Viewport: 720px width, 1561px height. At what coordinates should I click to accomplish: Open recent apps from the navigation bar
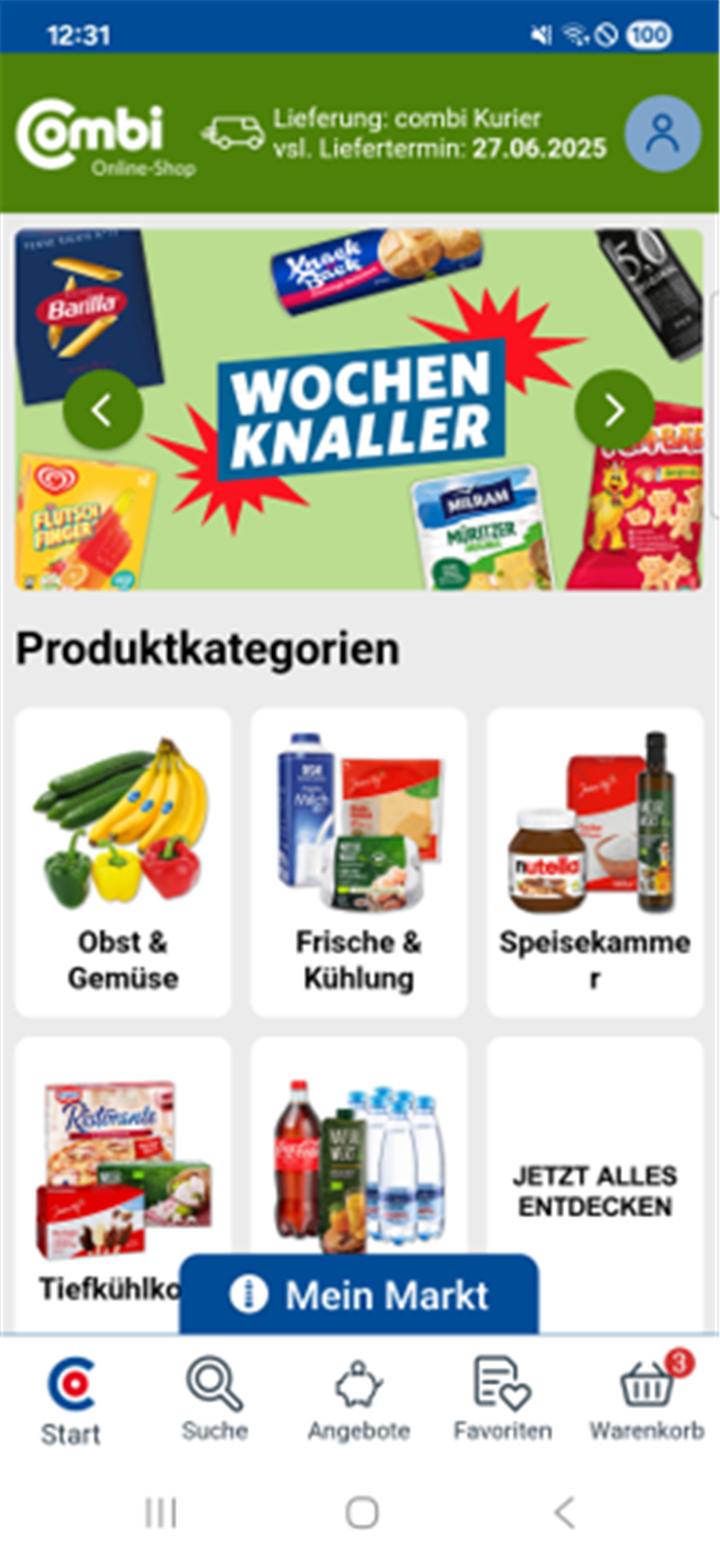click(161, 1512)
